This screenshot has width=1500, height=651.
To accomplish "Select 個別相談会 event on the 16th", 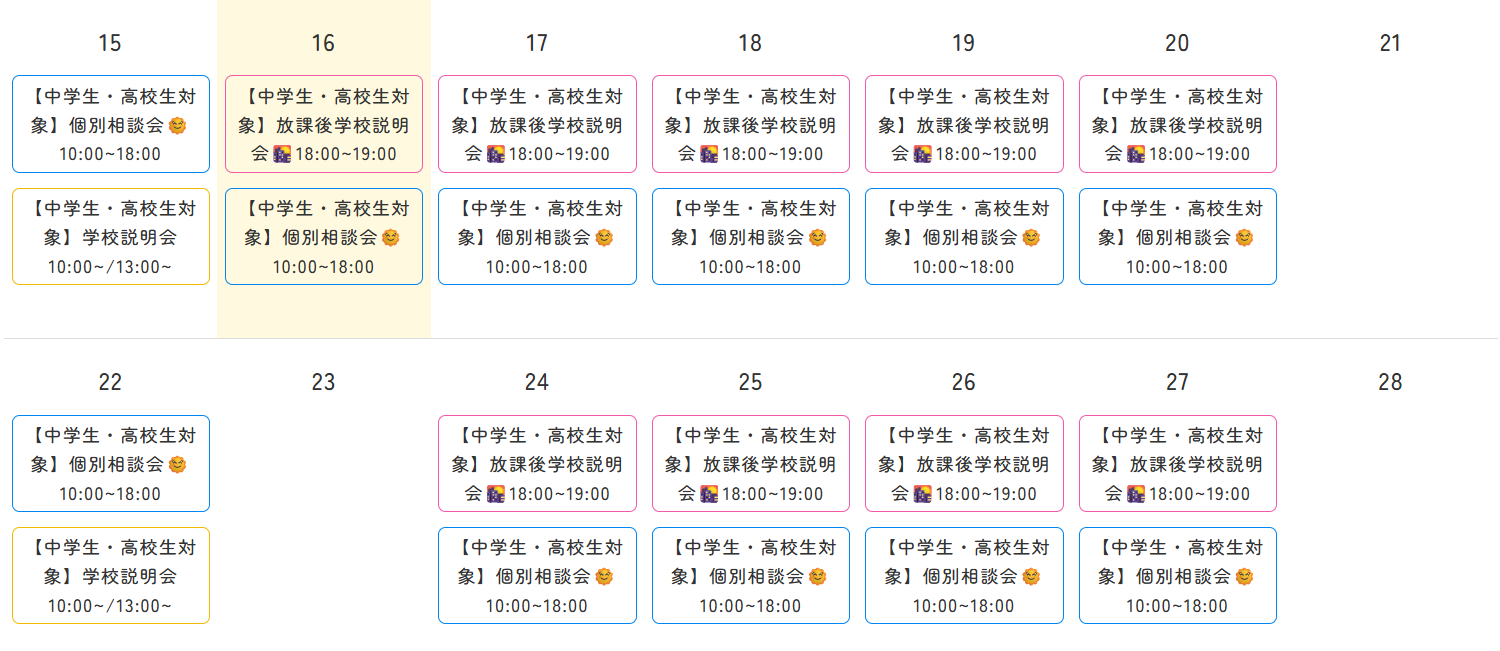I will tap(323, 237).
